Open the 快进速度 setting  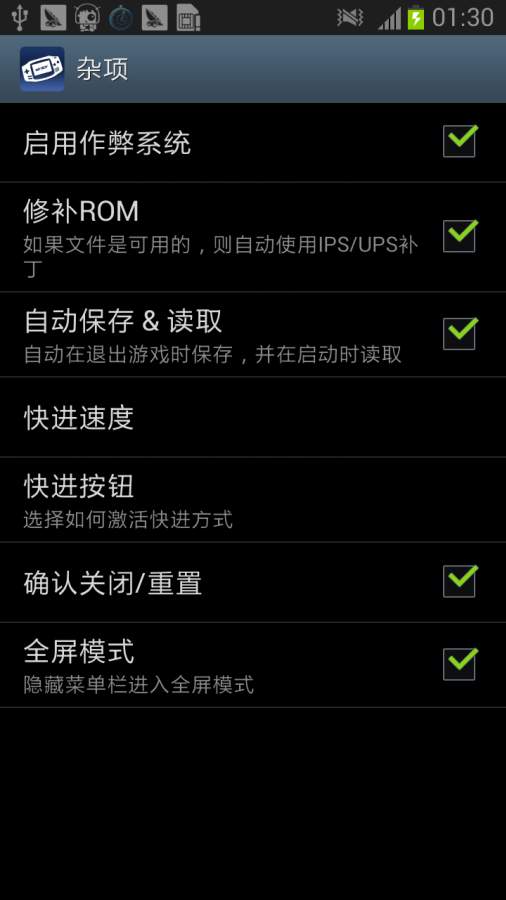point(253,417)
